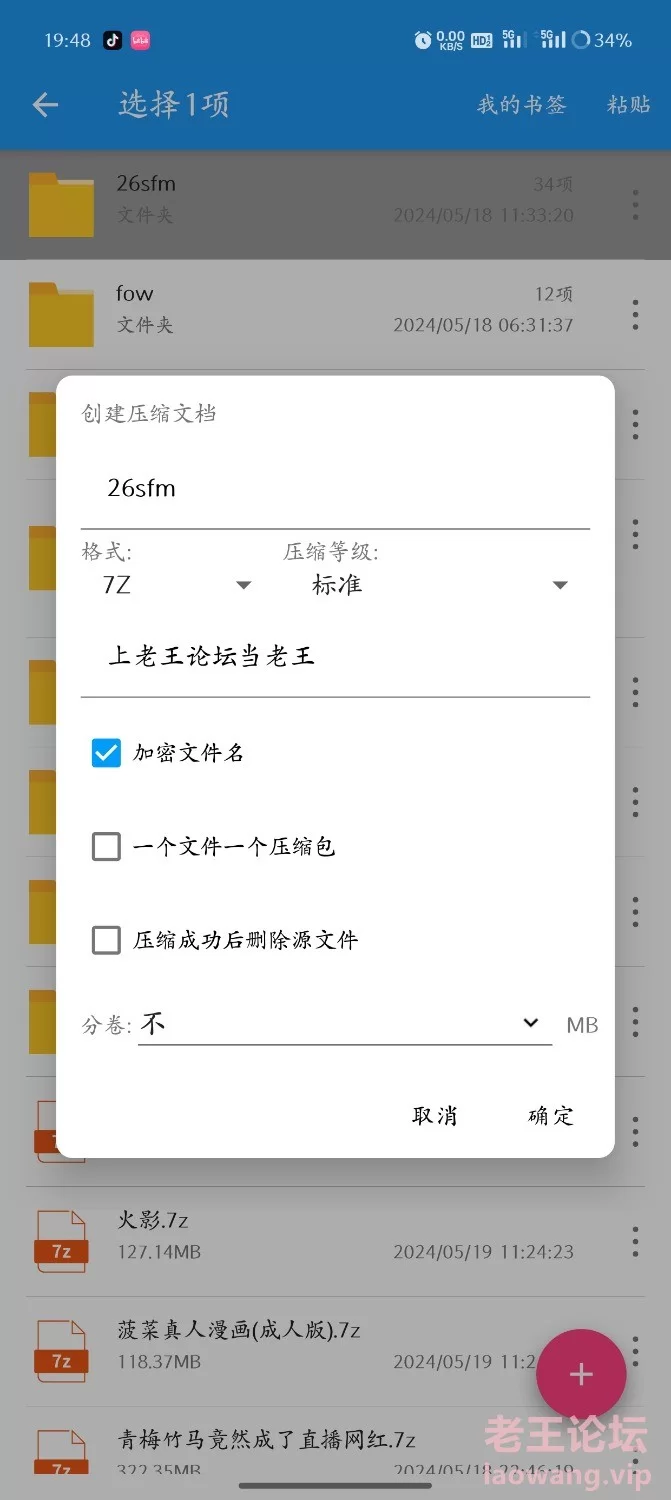Edit the password field 上老王论坛当老王
The width and height of the screenshot is (671, 1500).
[335, 657]
